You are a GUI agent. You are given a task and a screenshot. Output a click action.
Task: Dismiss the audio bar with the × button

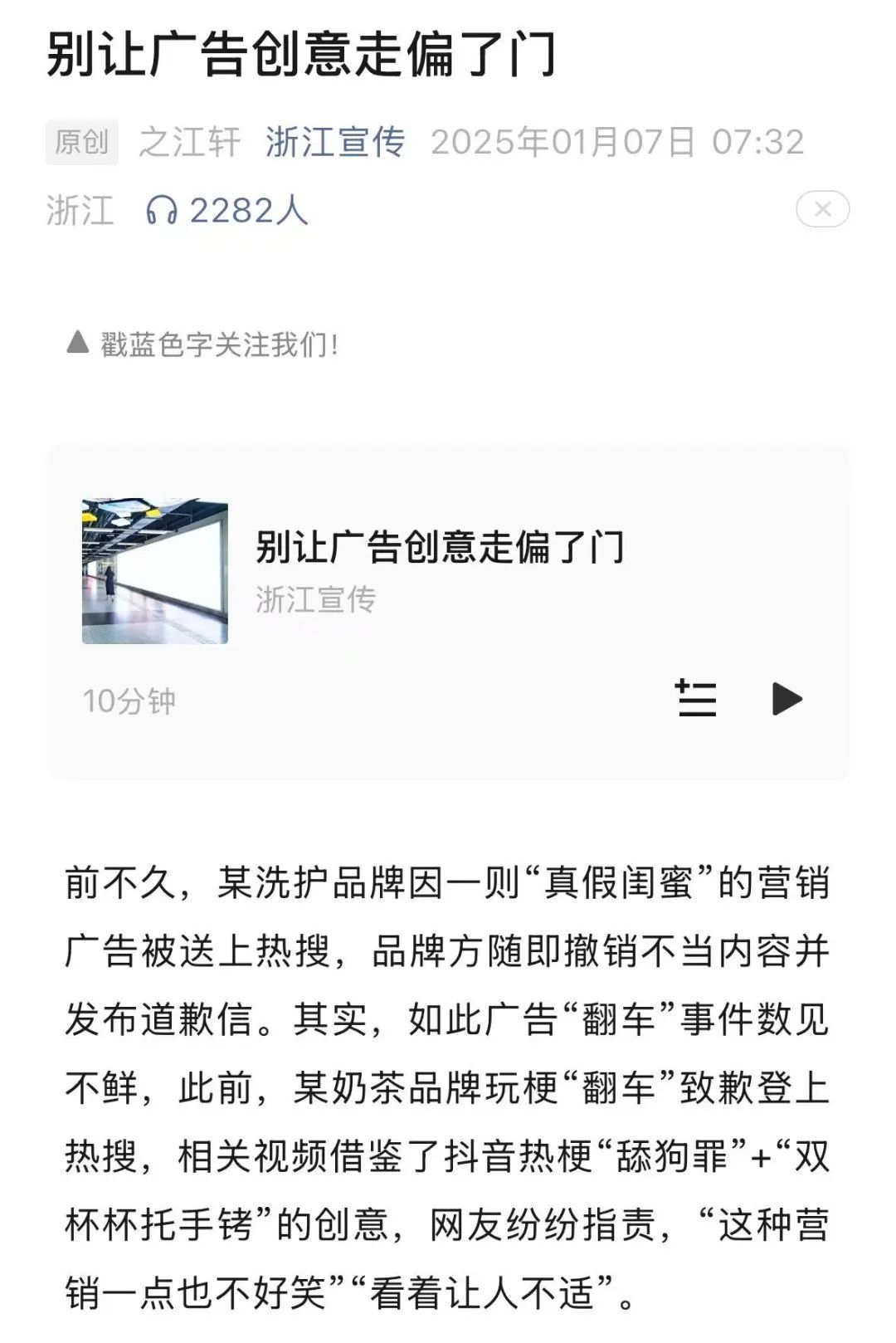tap(822, 210)
